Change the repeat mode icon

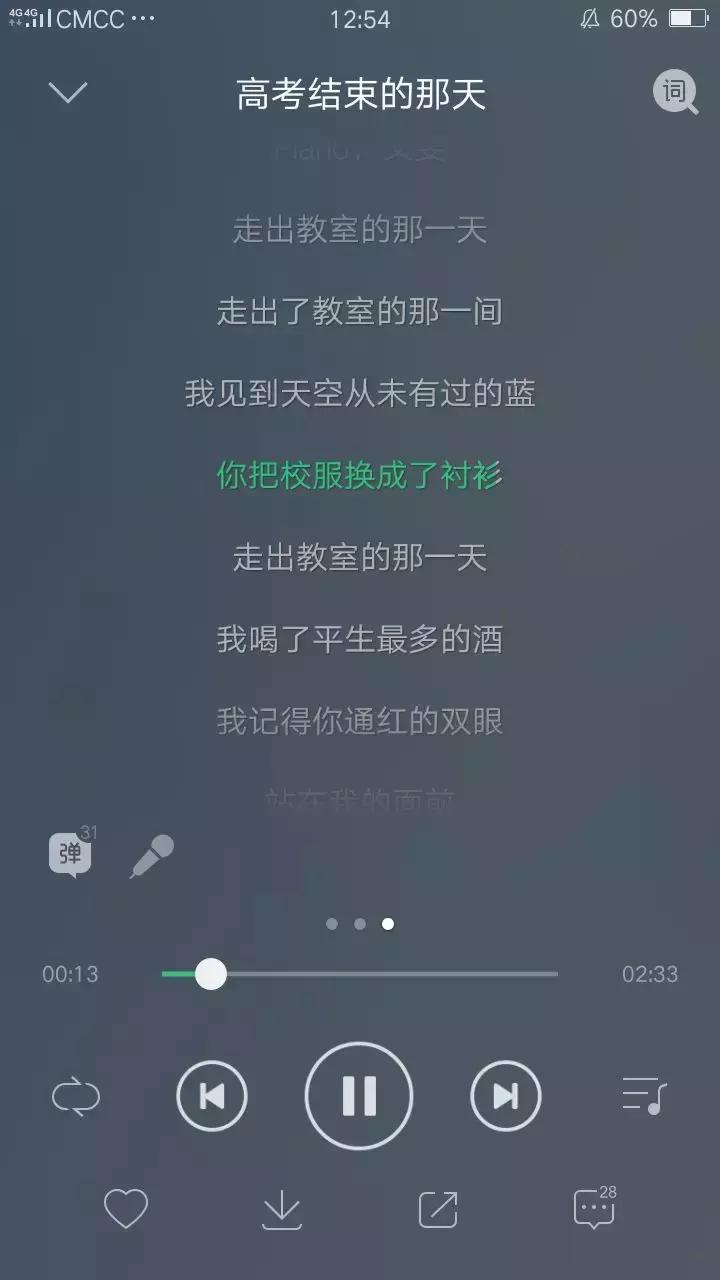(76, 1097)
